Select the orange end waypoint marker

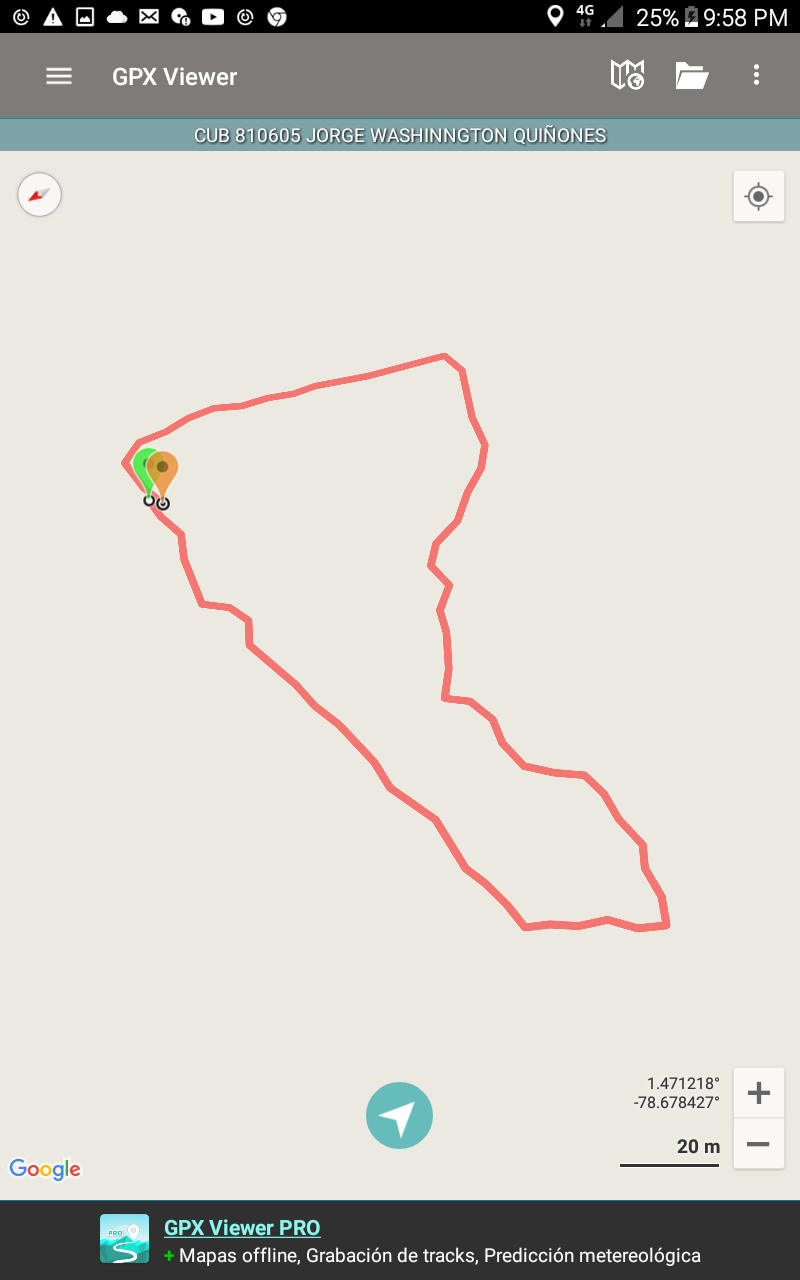164,470
